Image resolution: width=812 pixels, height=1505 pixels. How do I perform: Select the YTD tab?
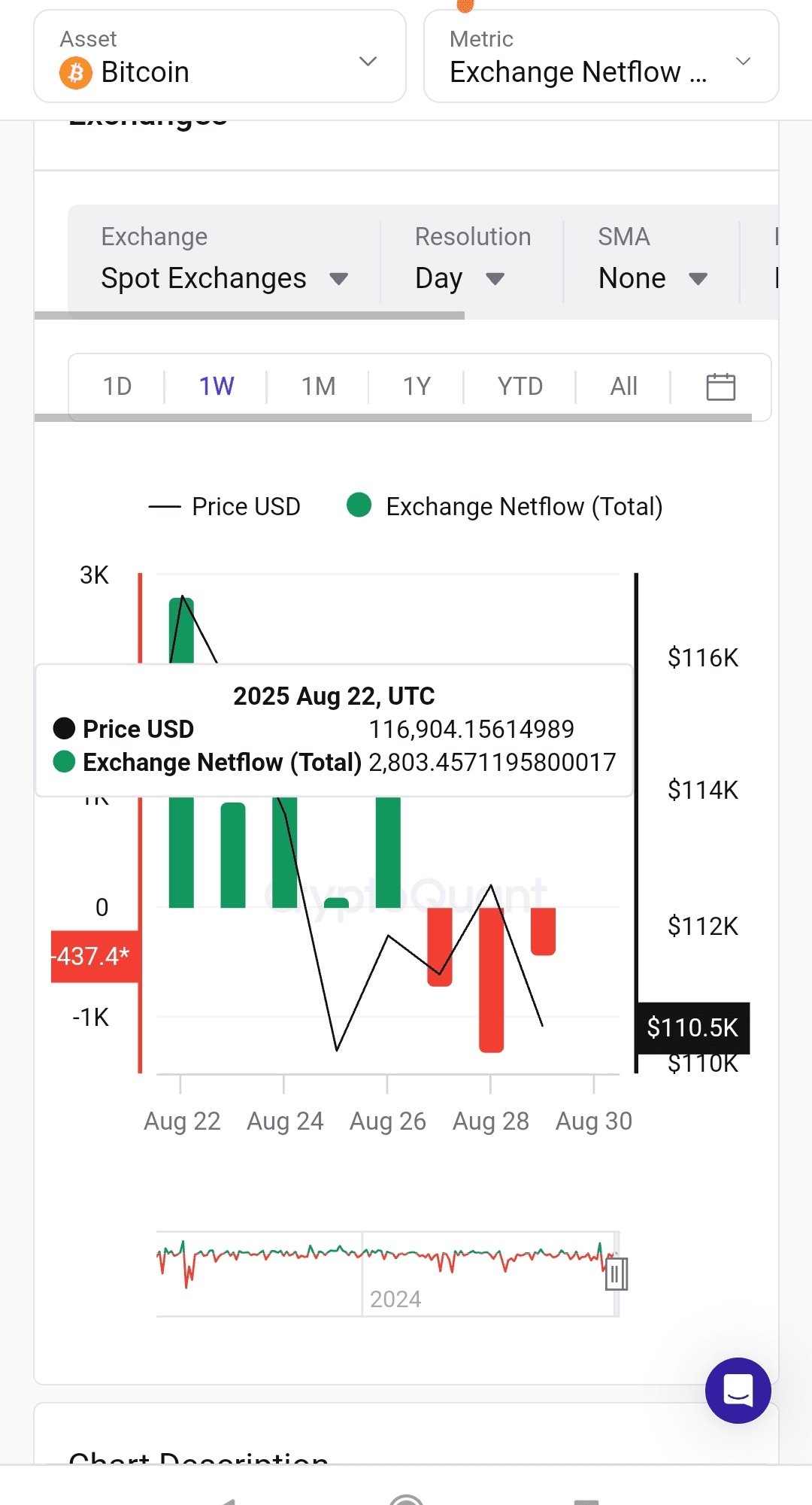(519, 386)
